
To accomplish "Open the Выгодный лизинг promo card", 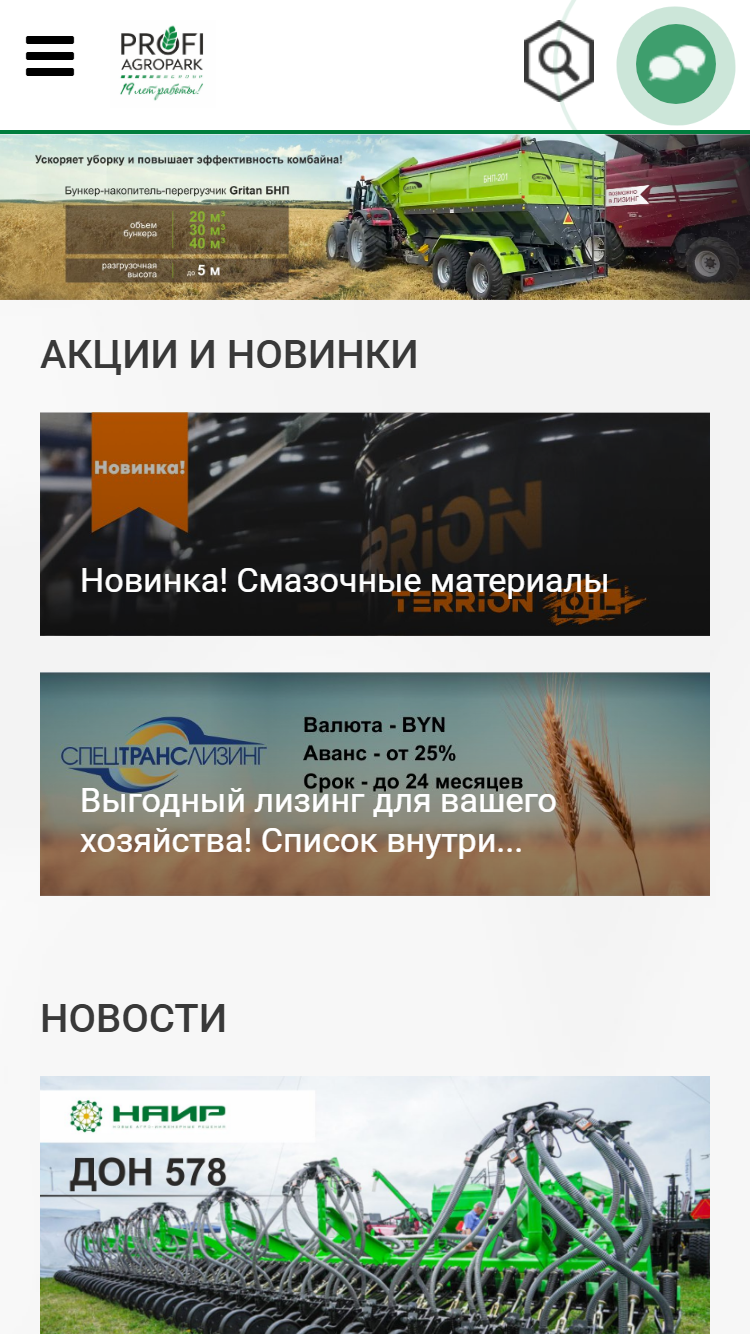I will 375,784.
